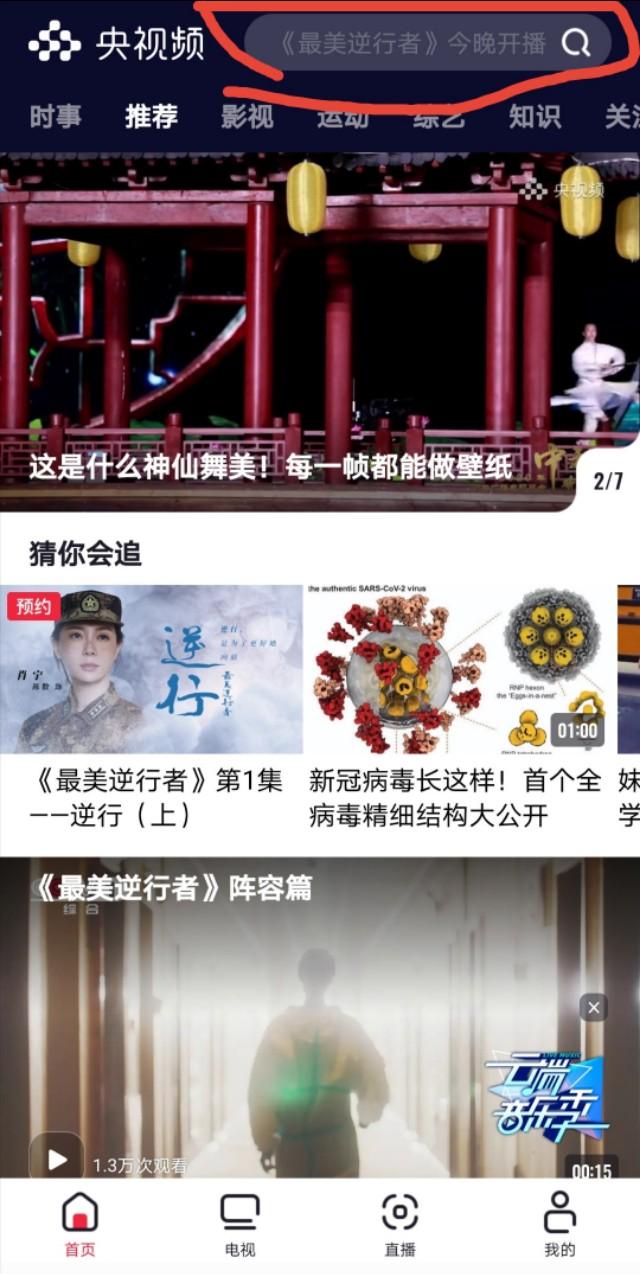Go to the 综艺 tab
The height and width of the screenshot is (1274, 640).
[x=439, y=119]
